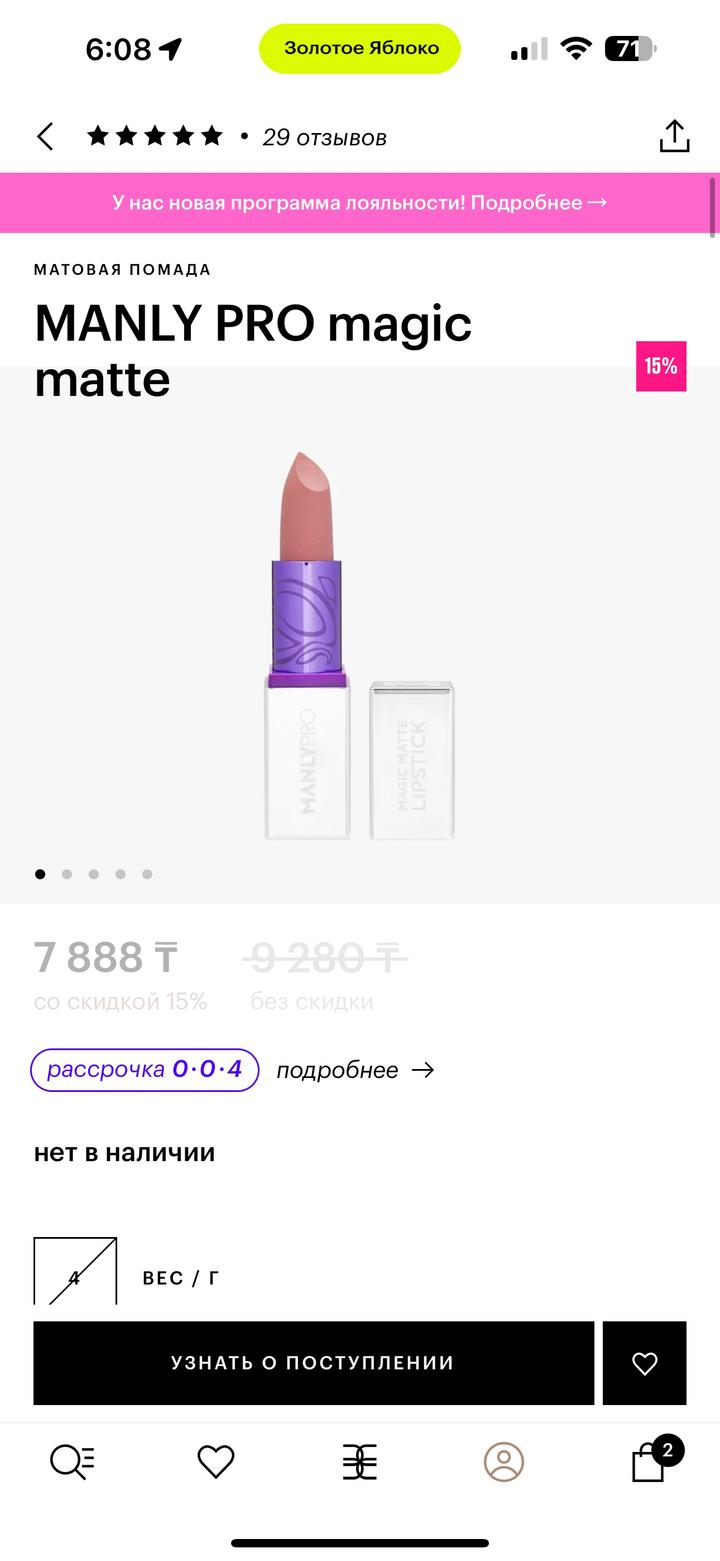The width and height of the screenshot is (720, 1561).
Task: Select the weight option 4
Action: point(75,1272)
